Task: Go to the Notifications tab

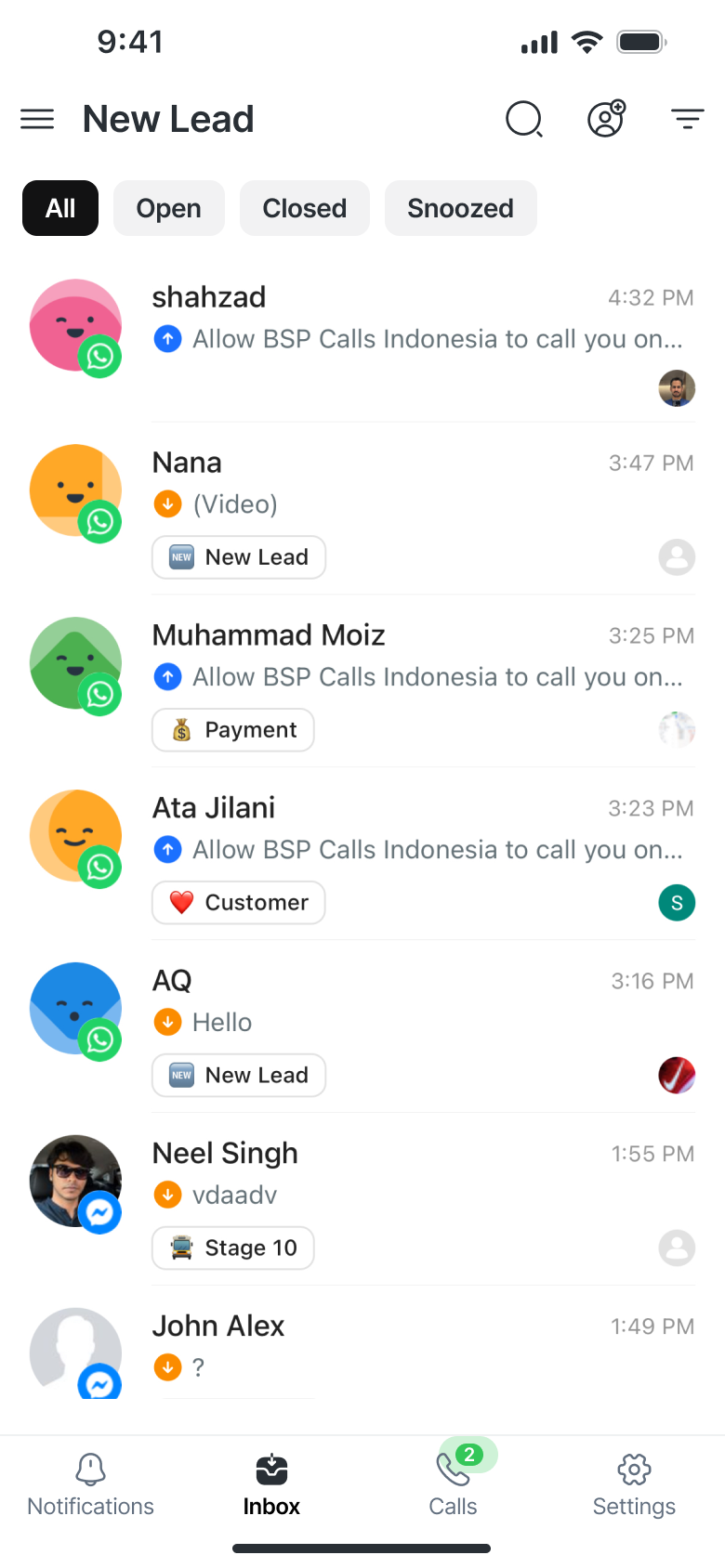Action: click(x=90, y=1484)
